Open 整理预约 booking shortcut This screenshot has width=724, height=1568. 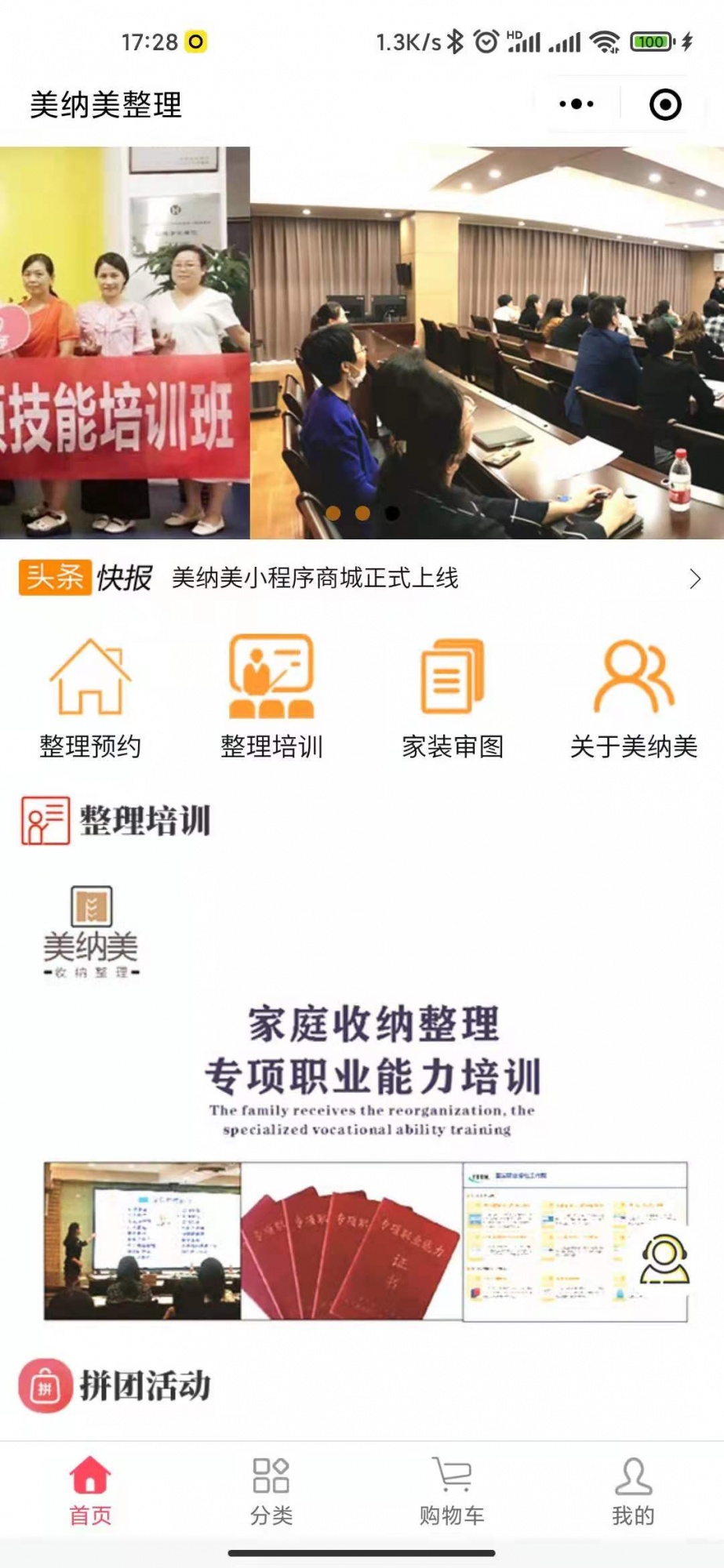90,698
